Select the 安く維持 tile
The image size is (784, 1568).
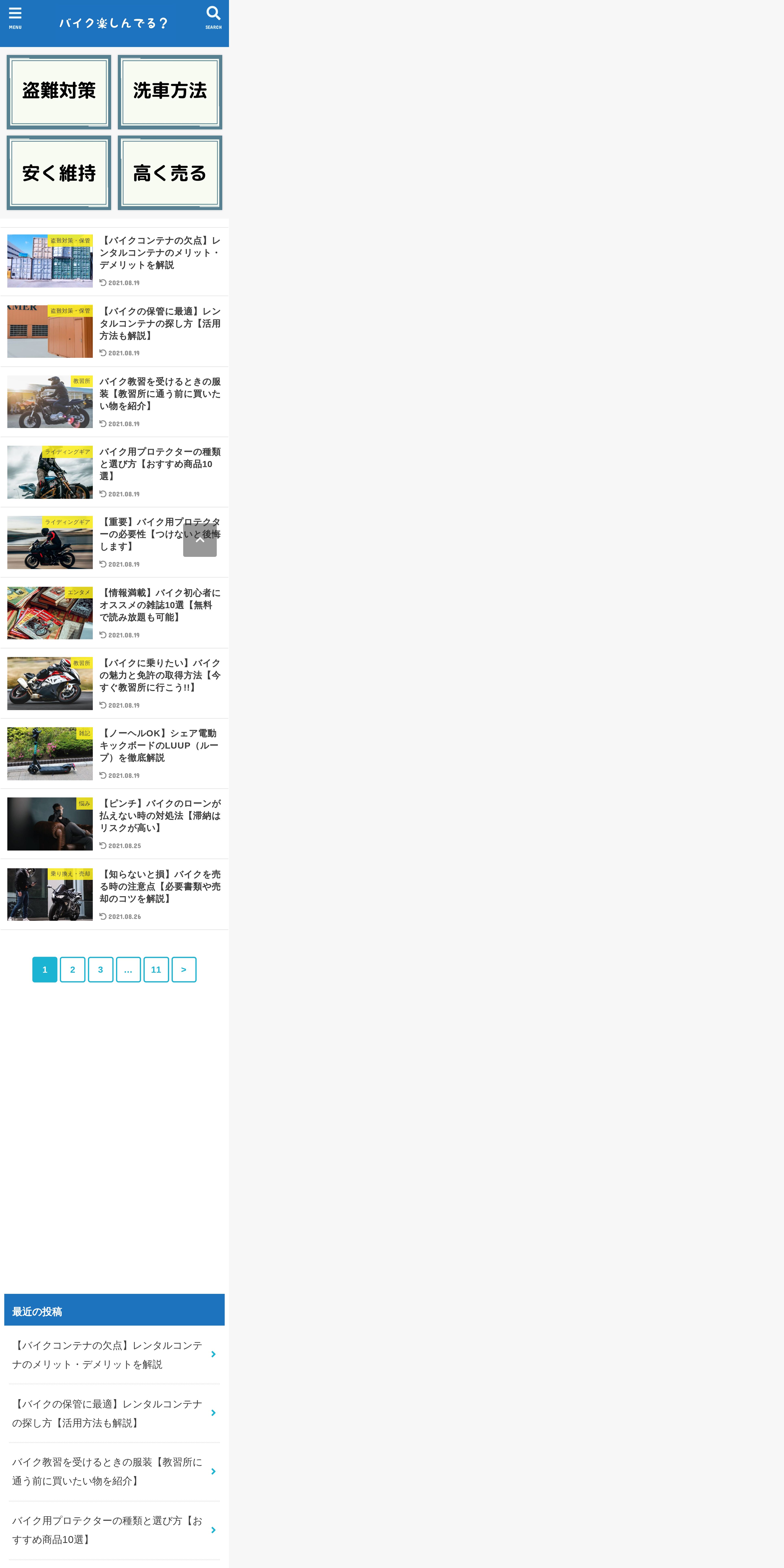point(59,173)
